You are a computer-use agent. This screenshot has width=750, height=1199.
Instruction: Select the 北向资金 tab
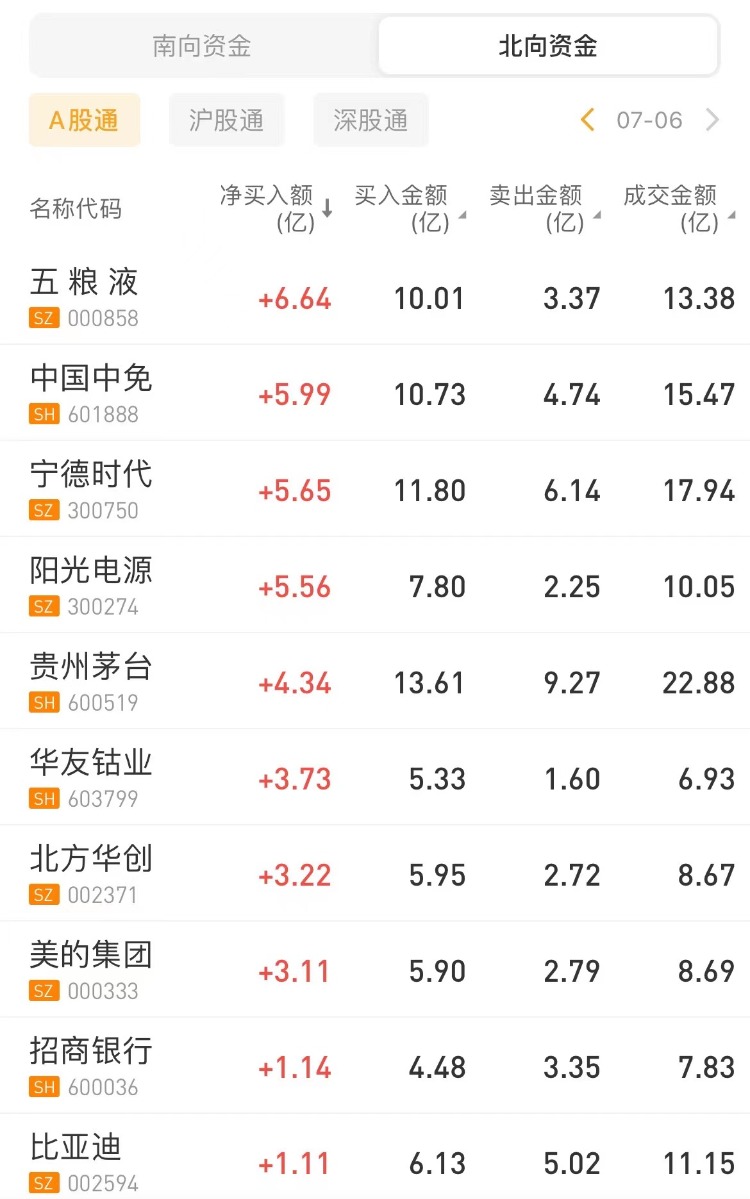click(x=547, y=46)
